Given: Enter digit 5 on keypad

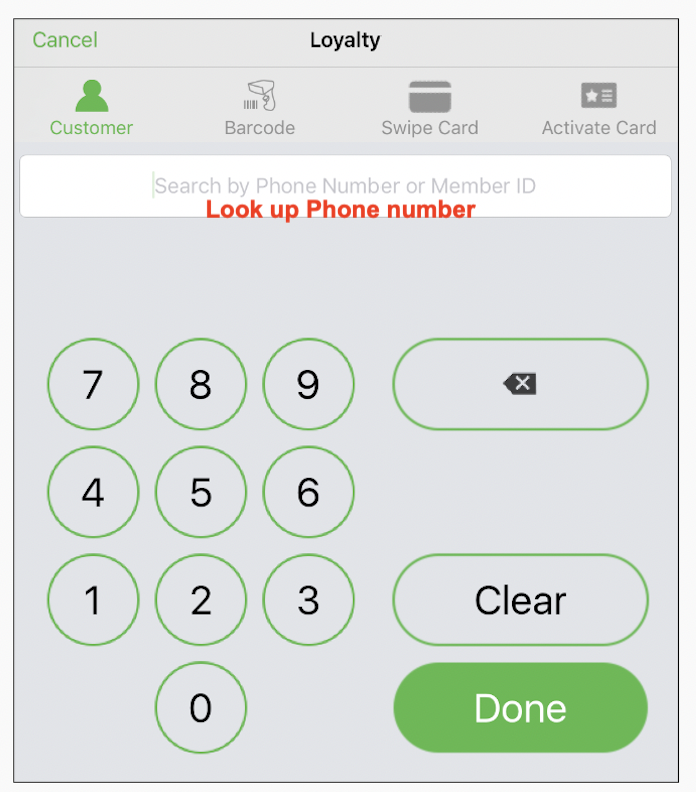Looking at the screenshot, I should point(201,492).
